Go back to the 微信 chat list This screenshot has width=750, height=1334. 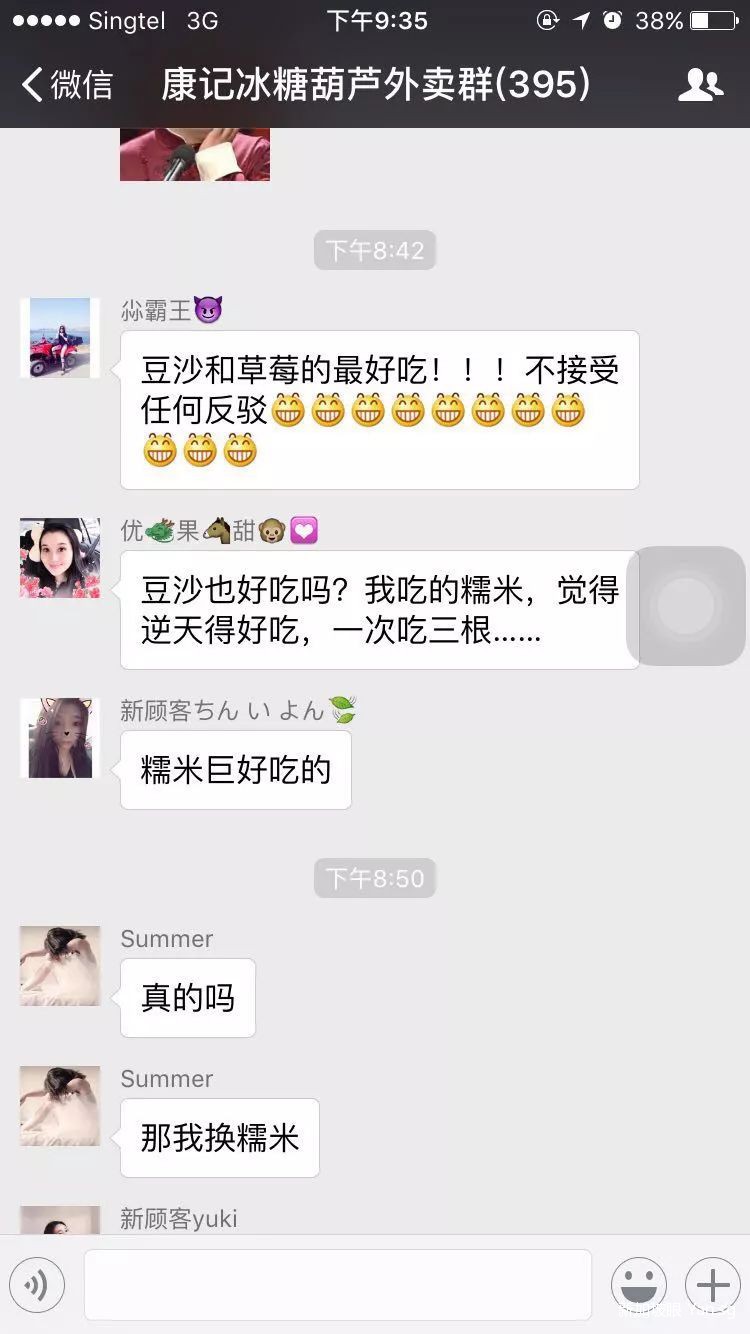tap(66, 85)
